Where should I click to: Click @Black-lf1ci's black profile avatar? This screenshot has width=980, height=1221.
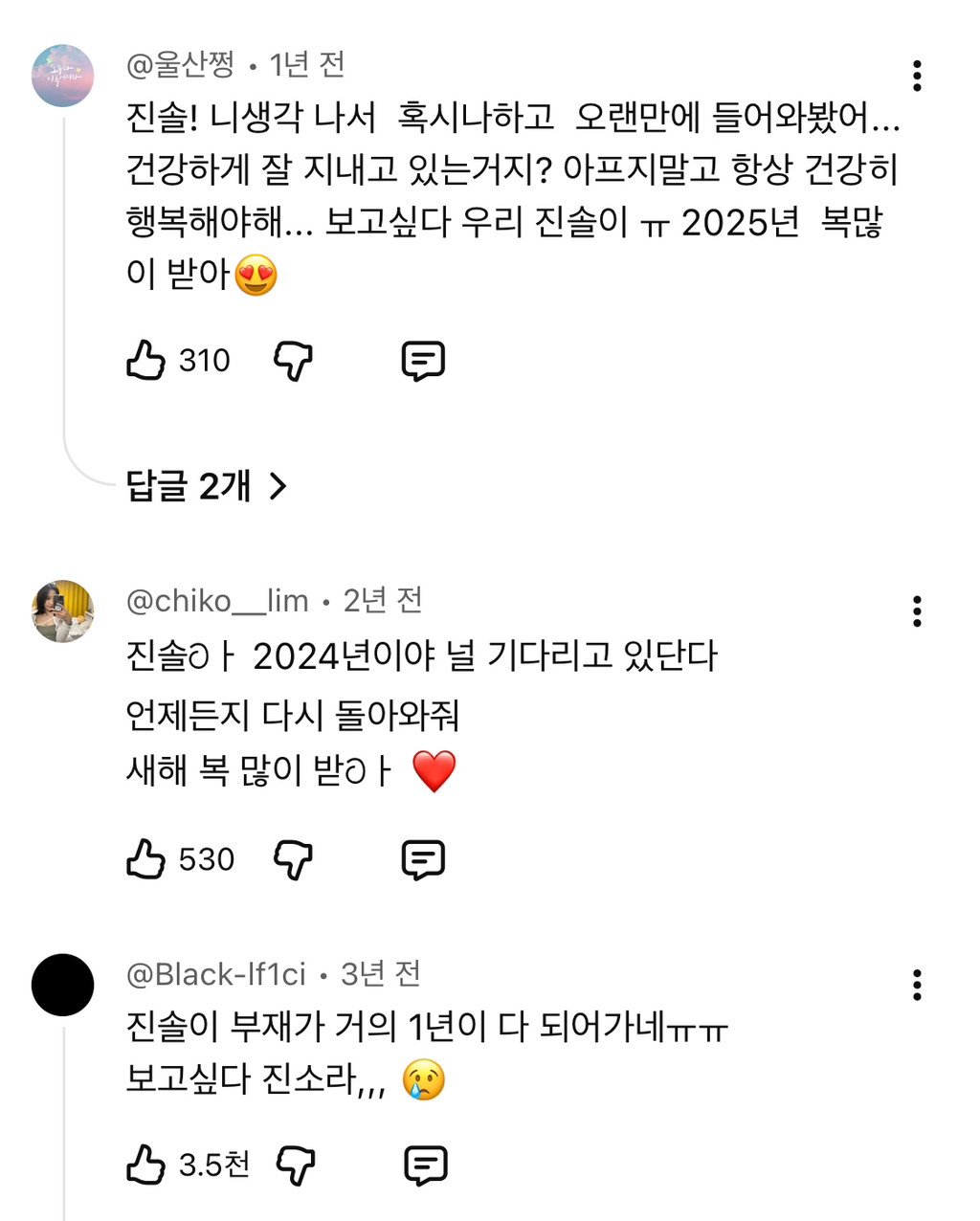coord(62,987)
